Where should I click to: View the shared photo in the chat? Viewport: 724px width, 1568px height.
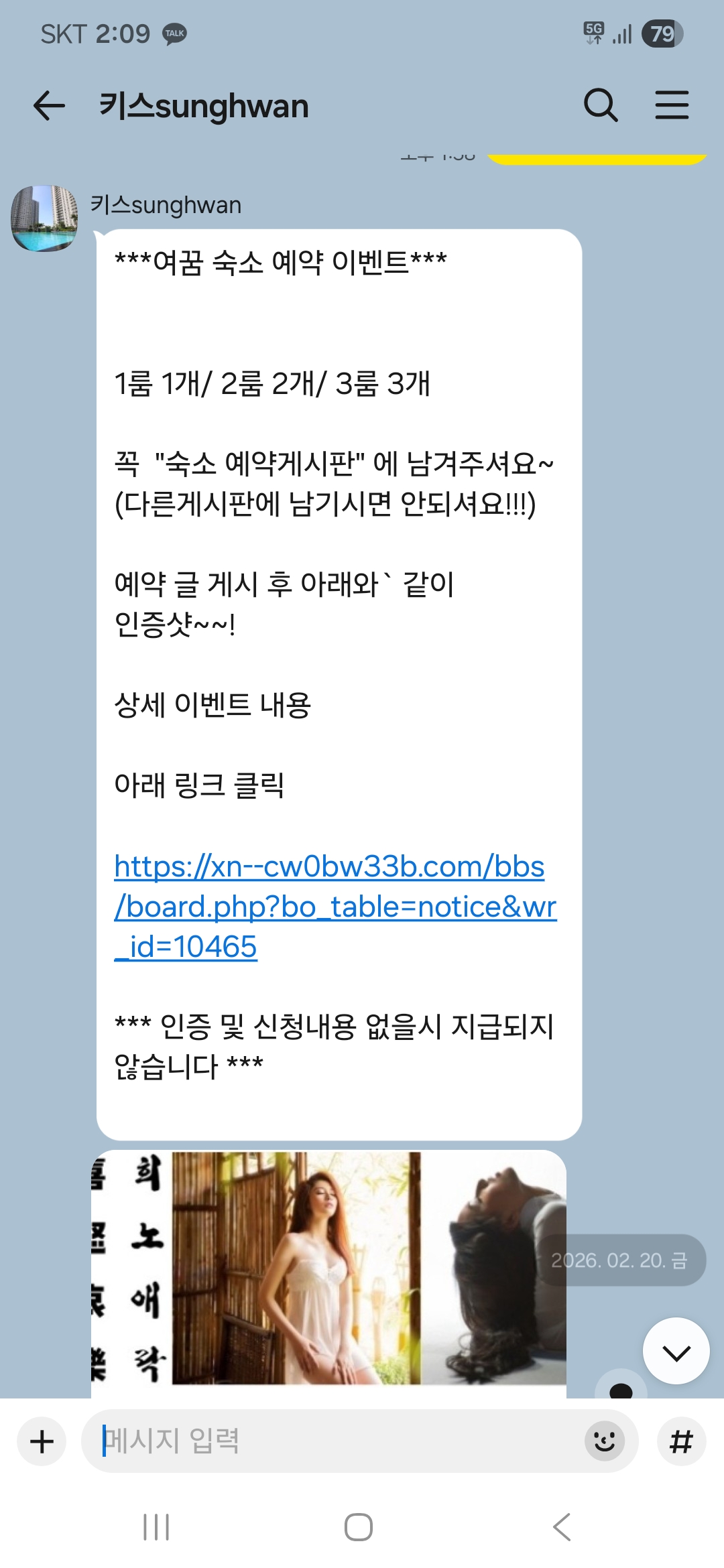pyautogui.click(x=328, y=1270)
